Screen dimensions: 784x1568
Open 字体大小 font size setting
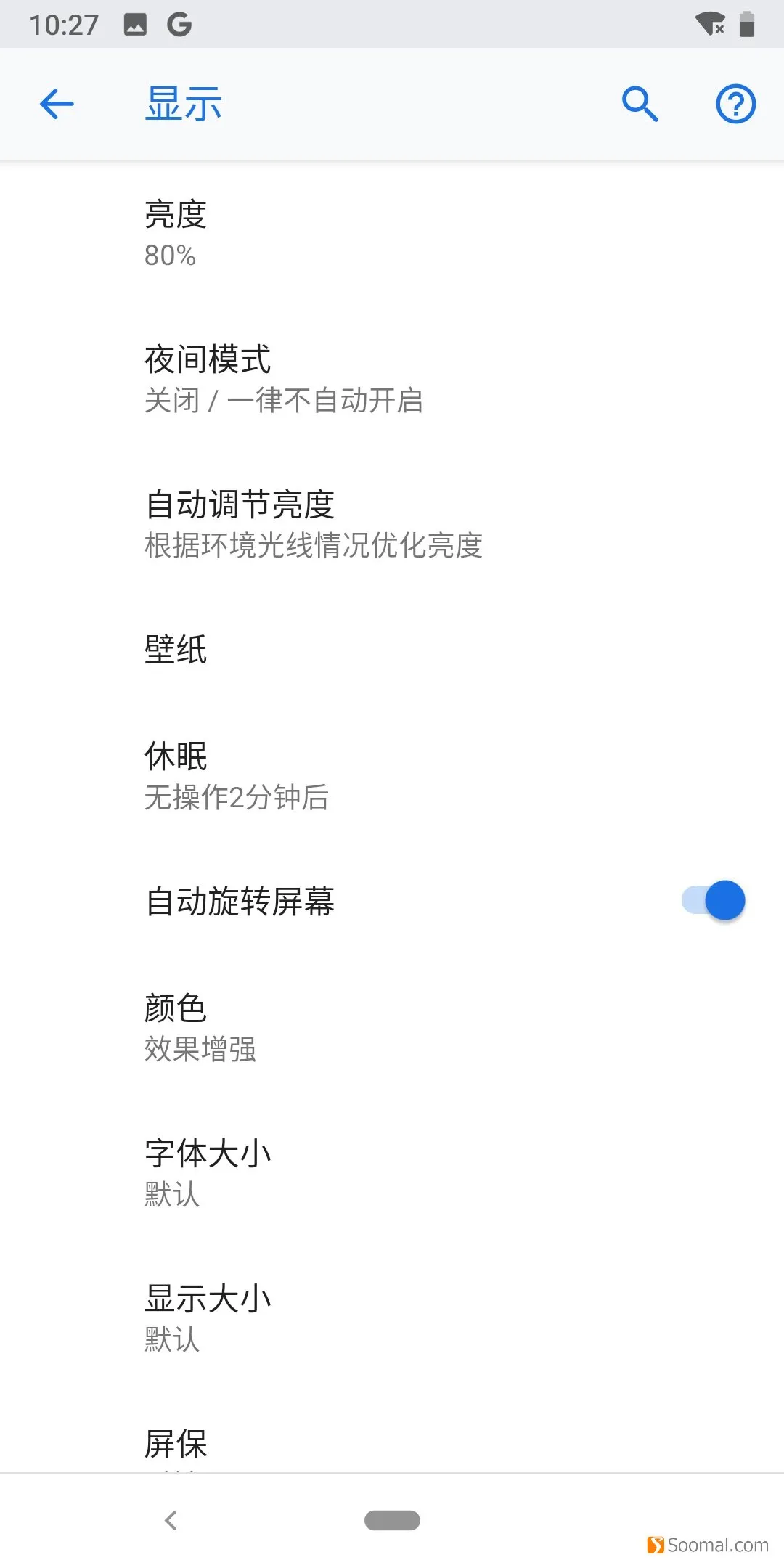392,1172
